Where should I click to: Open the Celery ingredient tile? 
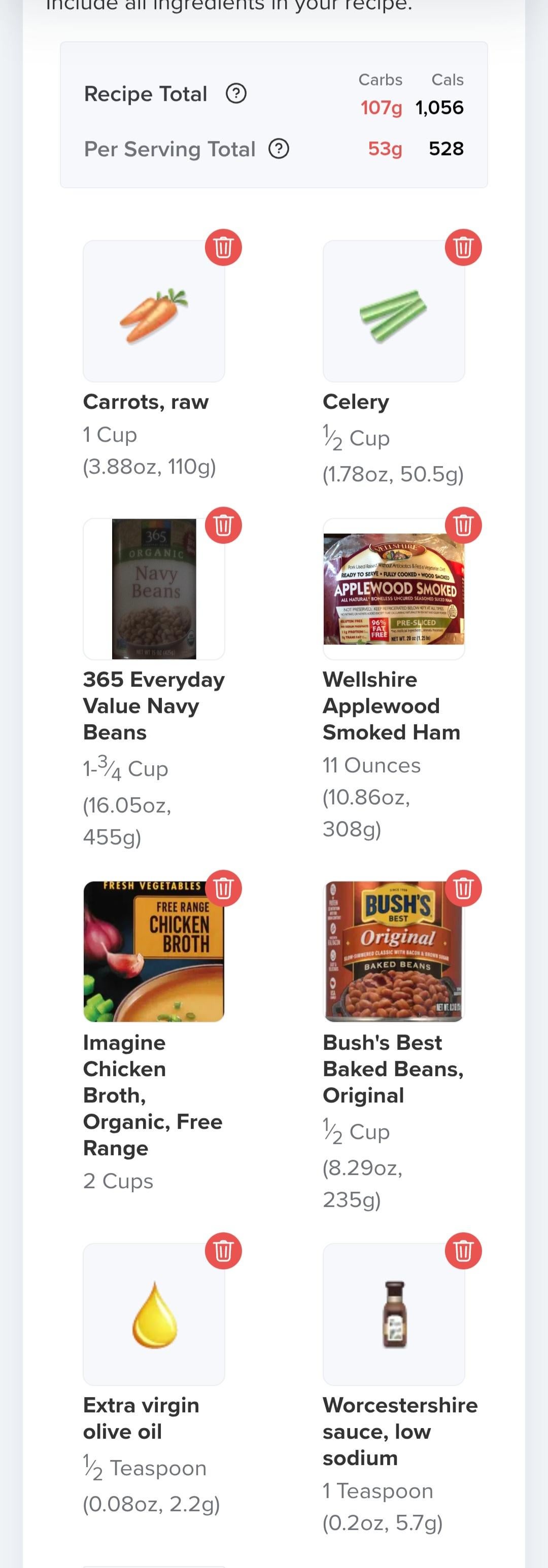[x=393, y=312]
